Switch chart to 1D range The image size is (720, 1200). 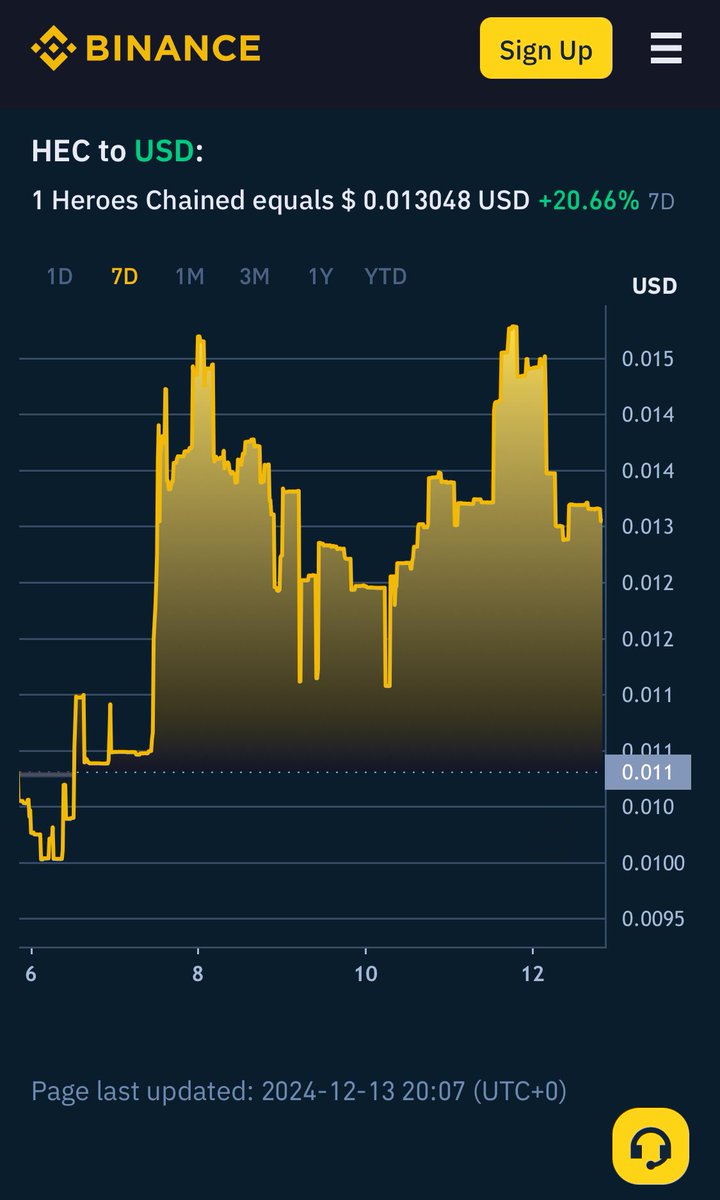[x=60, y=276]
